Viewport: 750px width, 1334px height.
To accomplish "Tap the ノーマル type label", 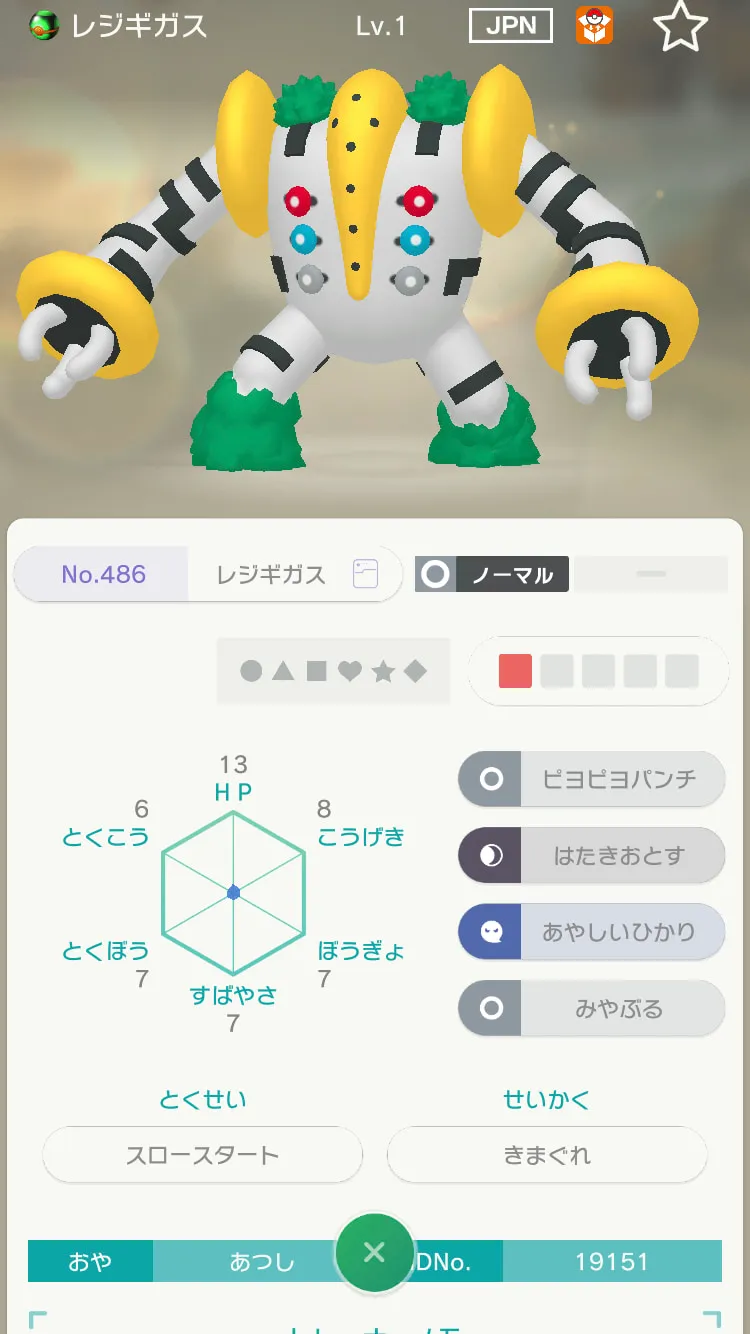I will coord(492,574).
